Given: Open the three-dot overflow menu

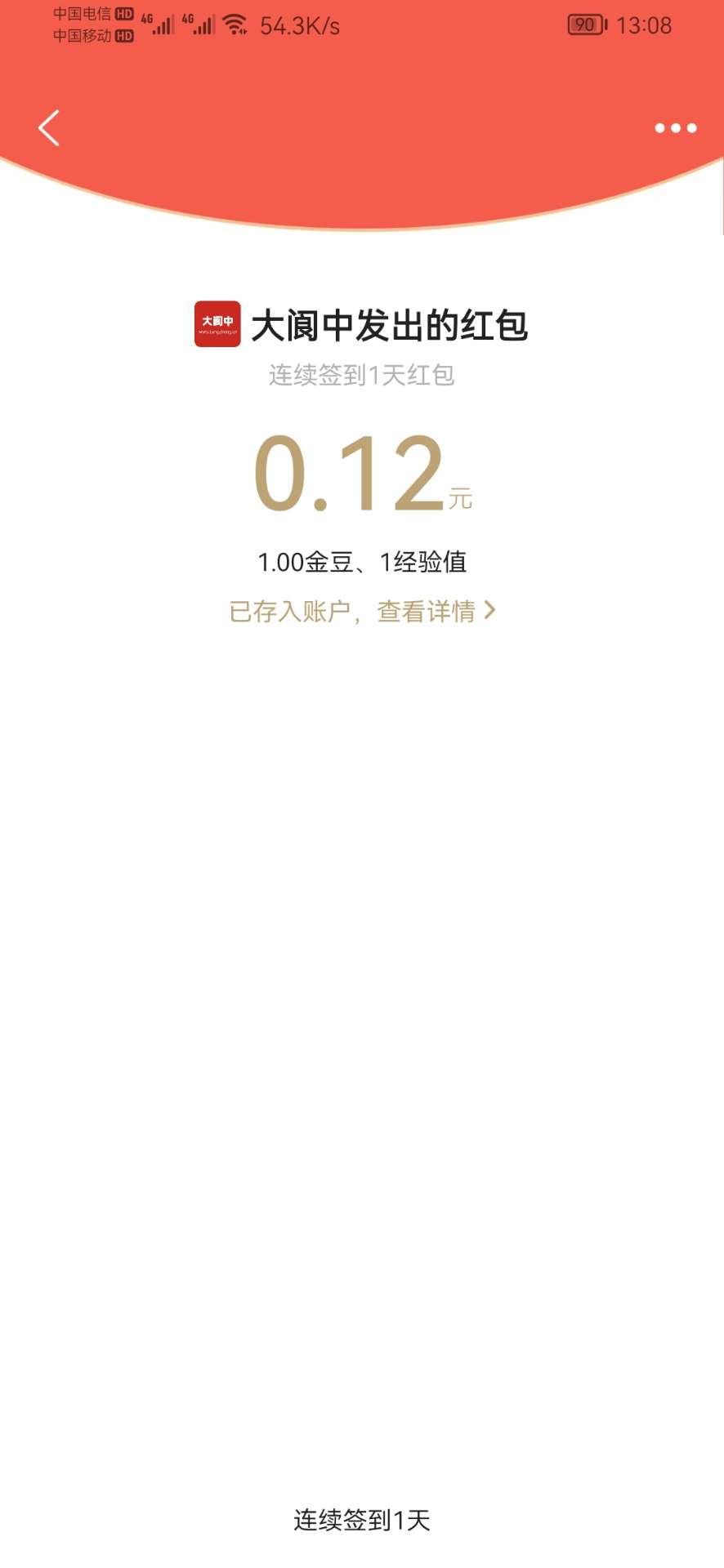Looking at the screenshot, I should 675,128.
